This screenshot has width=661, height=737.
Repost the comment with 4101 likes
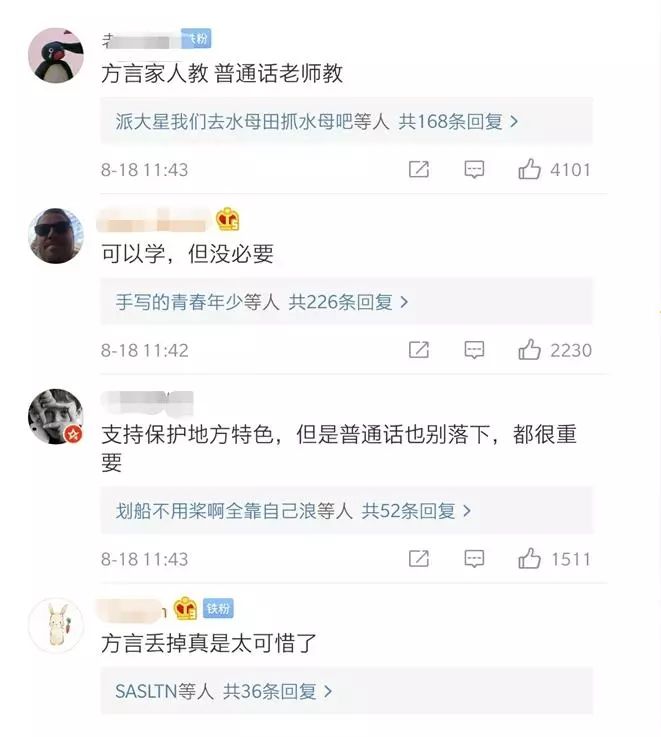(x=419, y=170)
